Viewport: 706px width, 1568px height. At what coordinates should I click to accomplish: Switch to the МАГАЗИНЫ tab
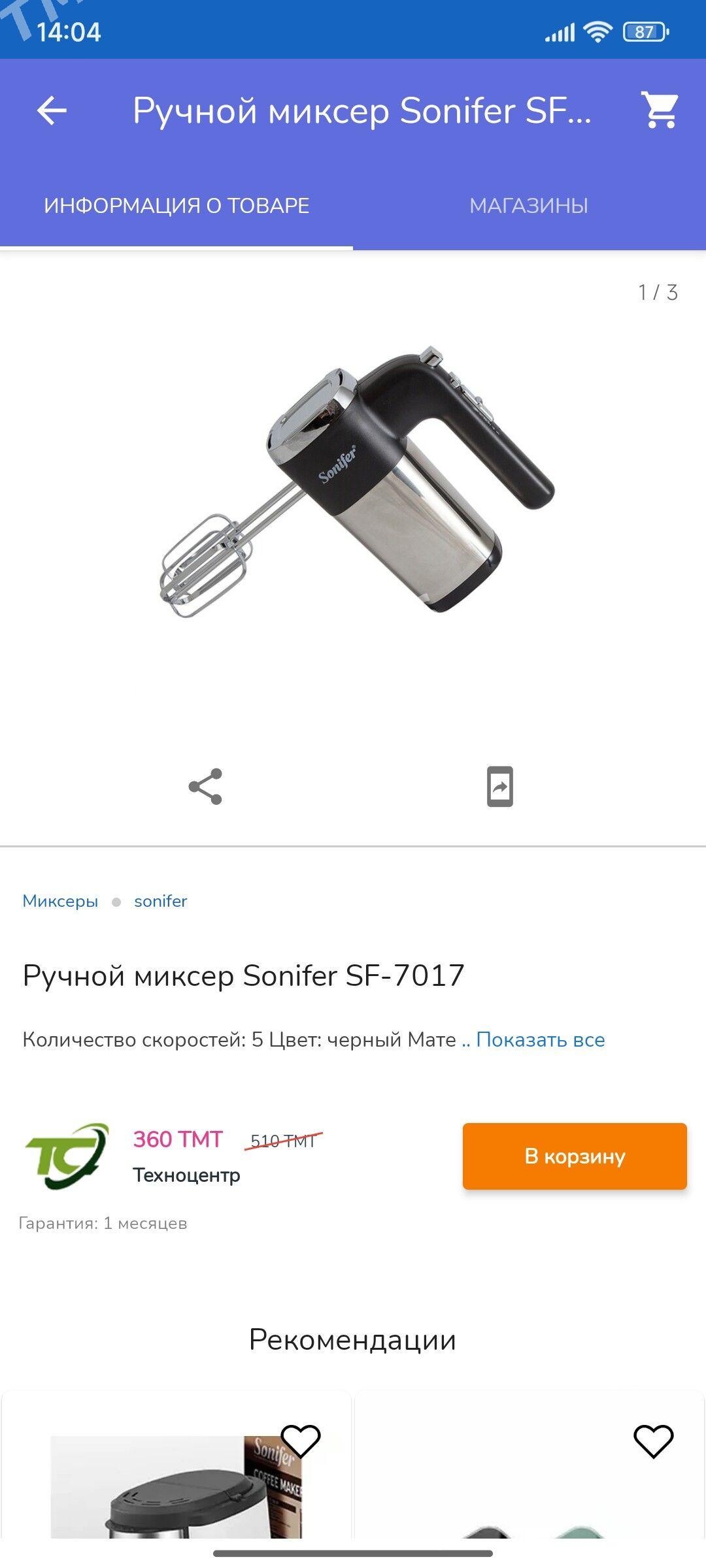pos(529,206)
